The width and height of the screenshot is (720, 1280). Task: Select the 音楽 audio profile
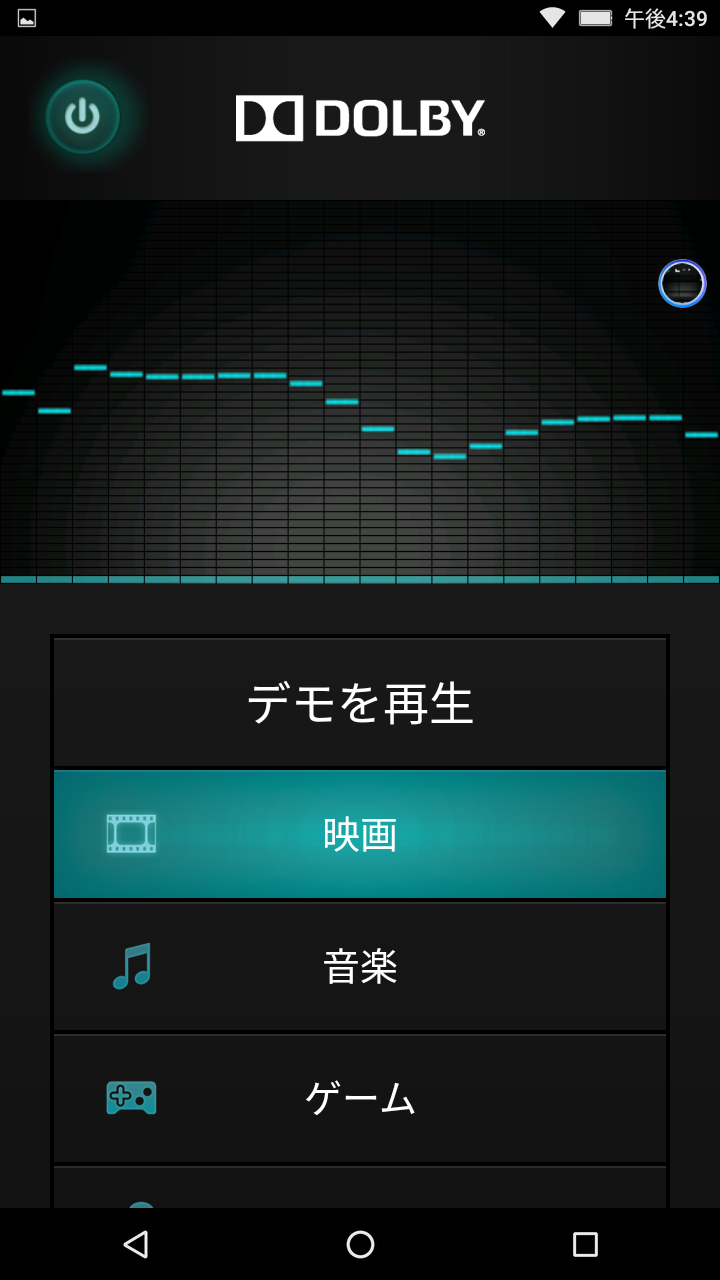tap(360, 966)
